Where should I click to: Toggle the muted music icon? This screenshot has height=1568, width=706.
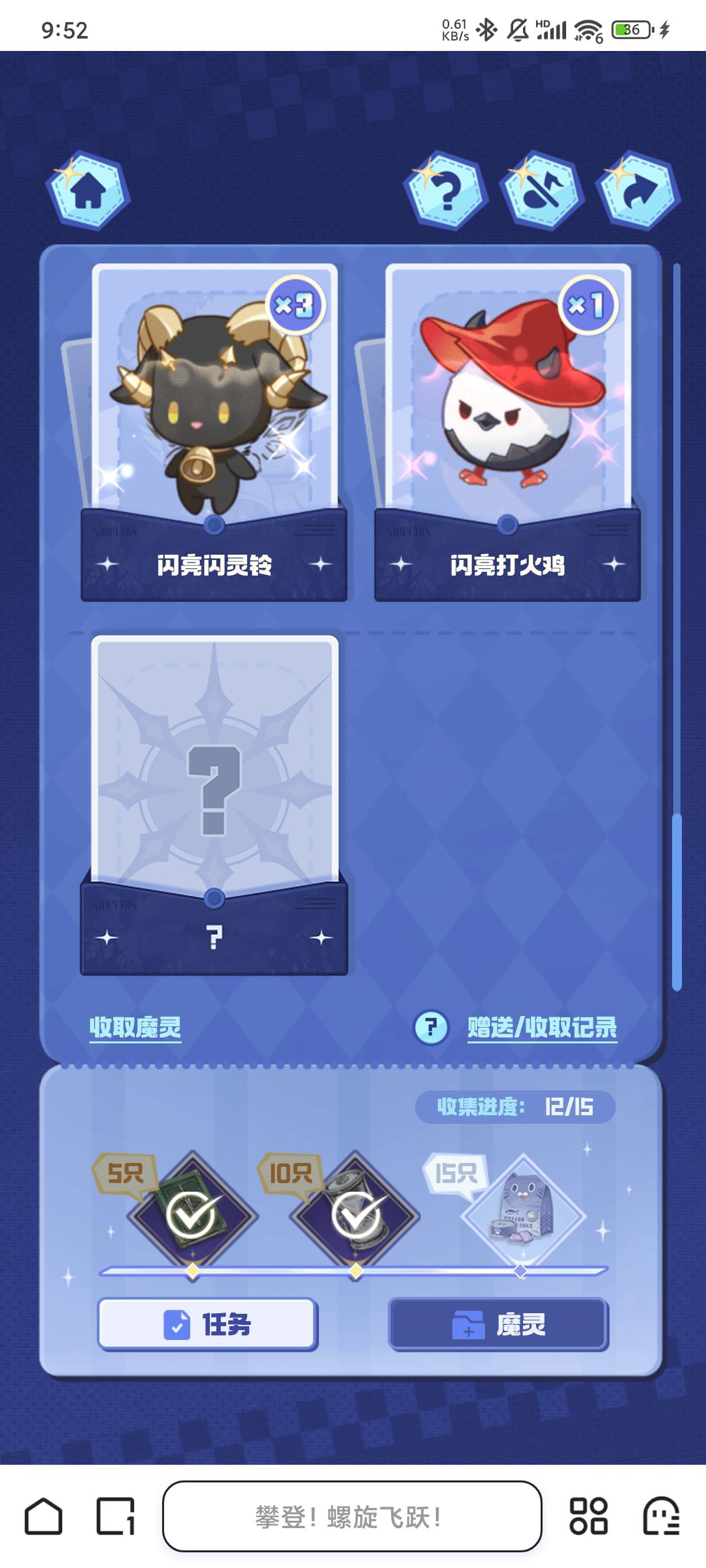click(x=541, y=191)
